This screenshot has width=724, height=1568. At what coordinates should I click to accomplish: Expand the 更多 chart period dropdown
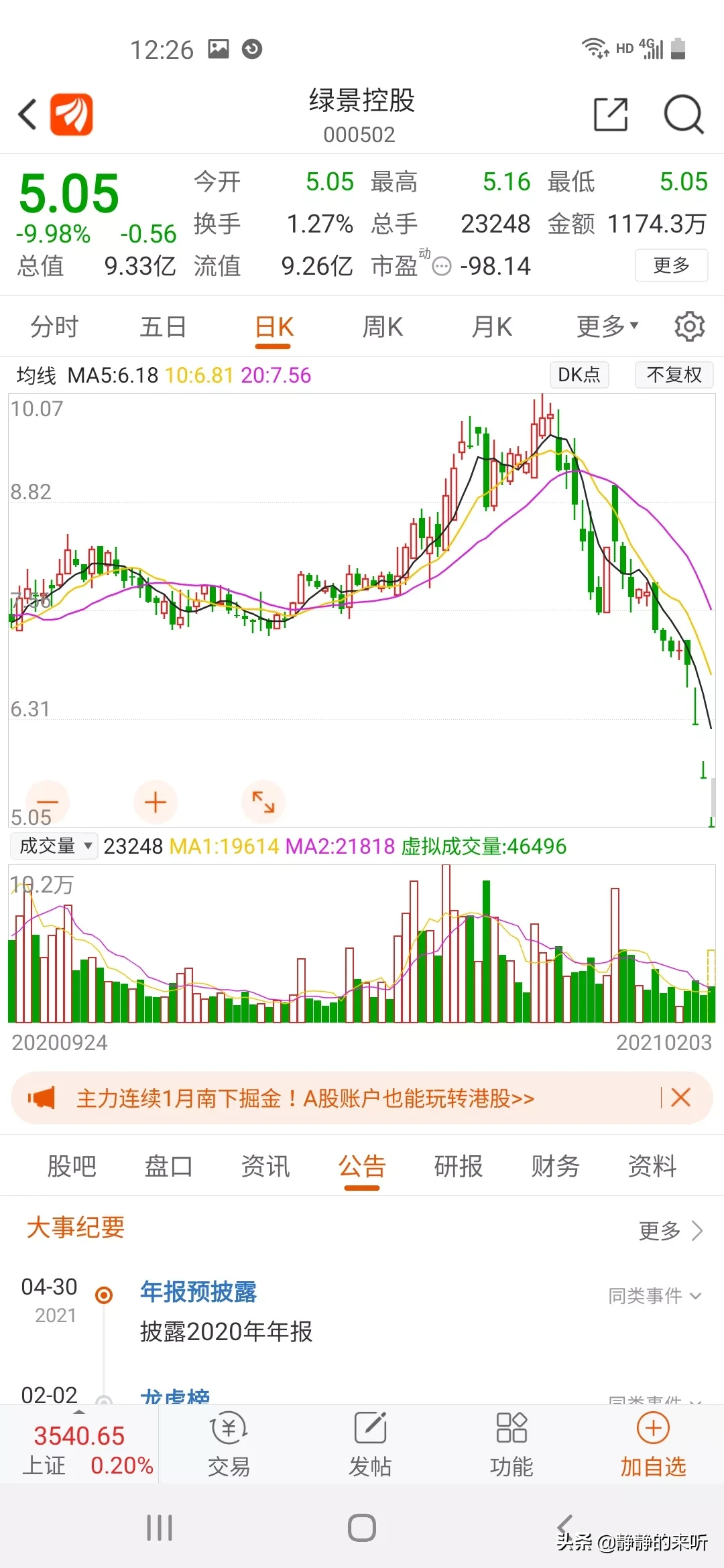[607, 327]
